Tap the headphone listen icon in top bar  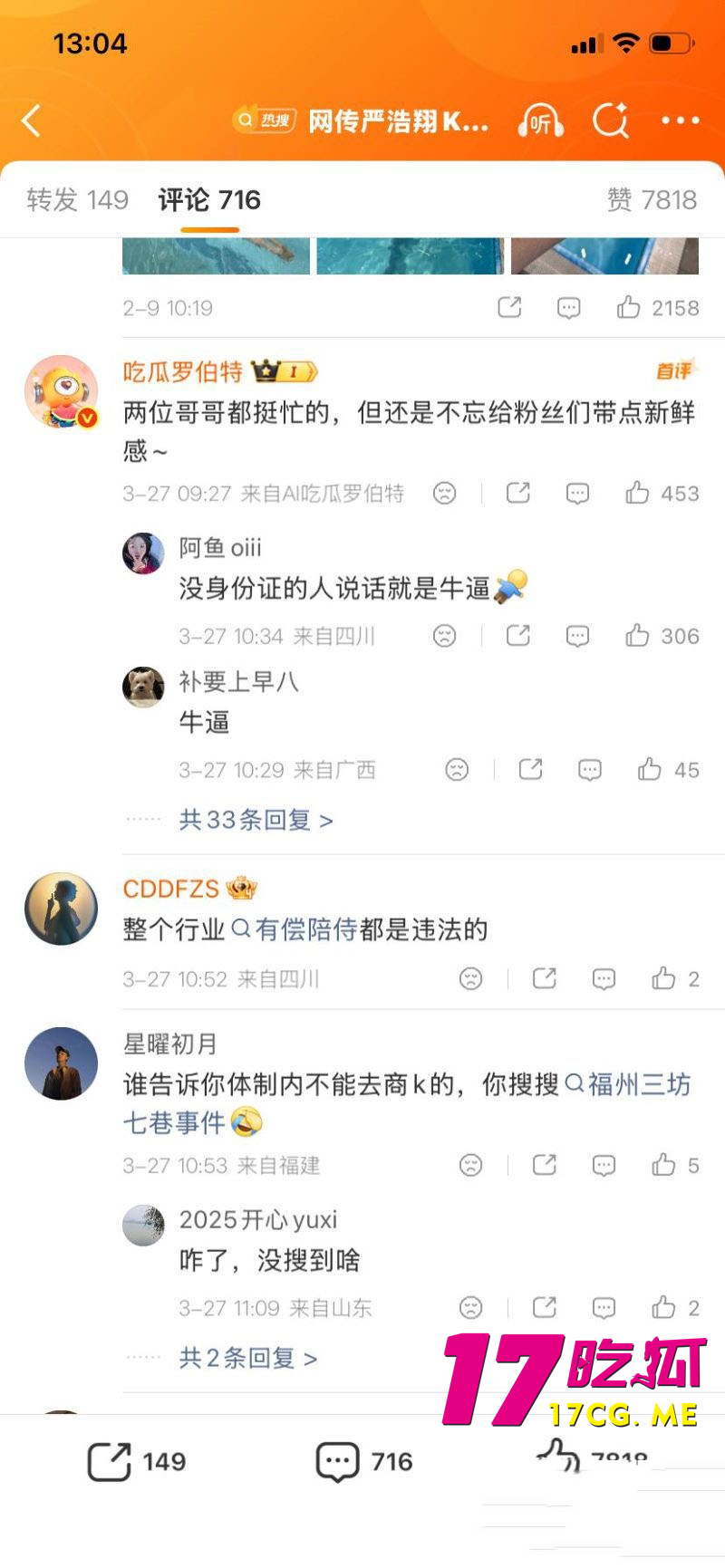pyautogui.click(x=539, y=120)
